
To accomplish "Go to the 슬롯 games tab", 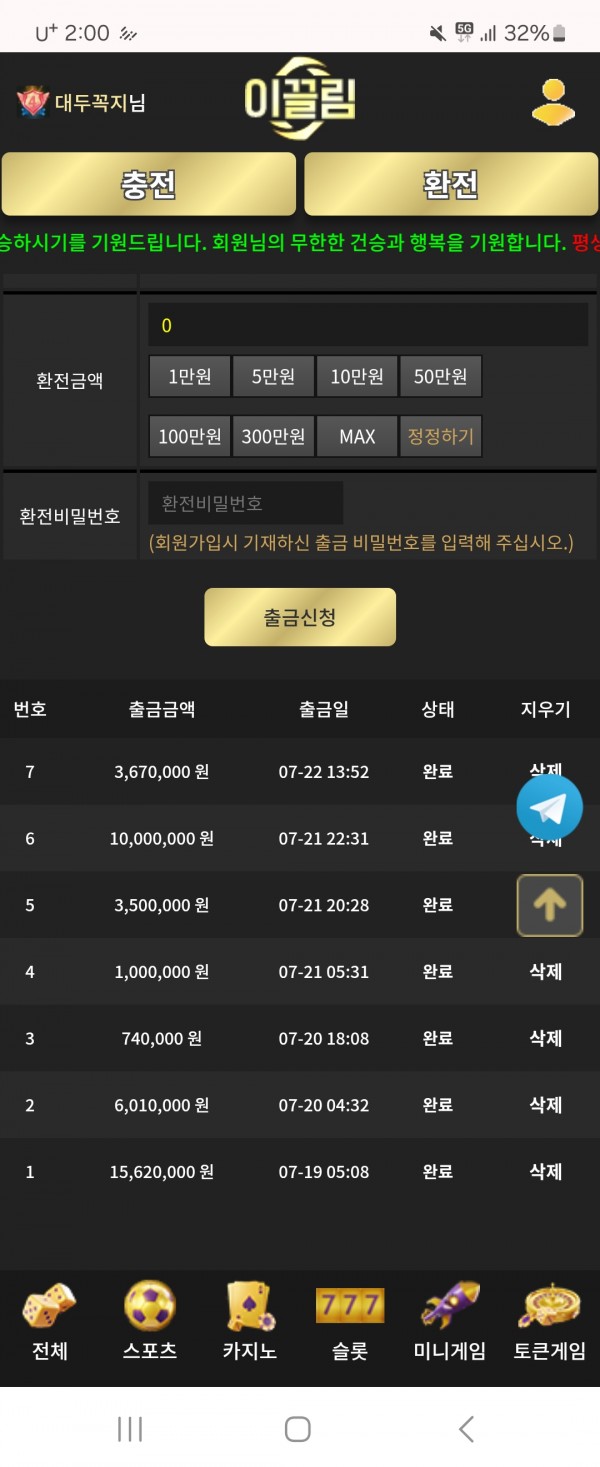I will 350,1322.
